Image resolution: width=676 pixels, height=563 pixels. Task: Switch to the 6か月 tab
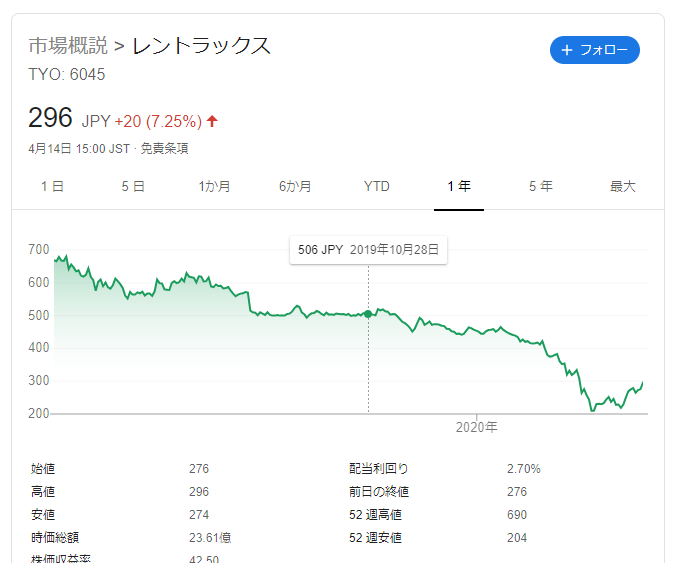coord(295,187)
